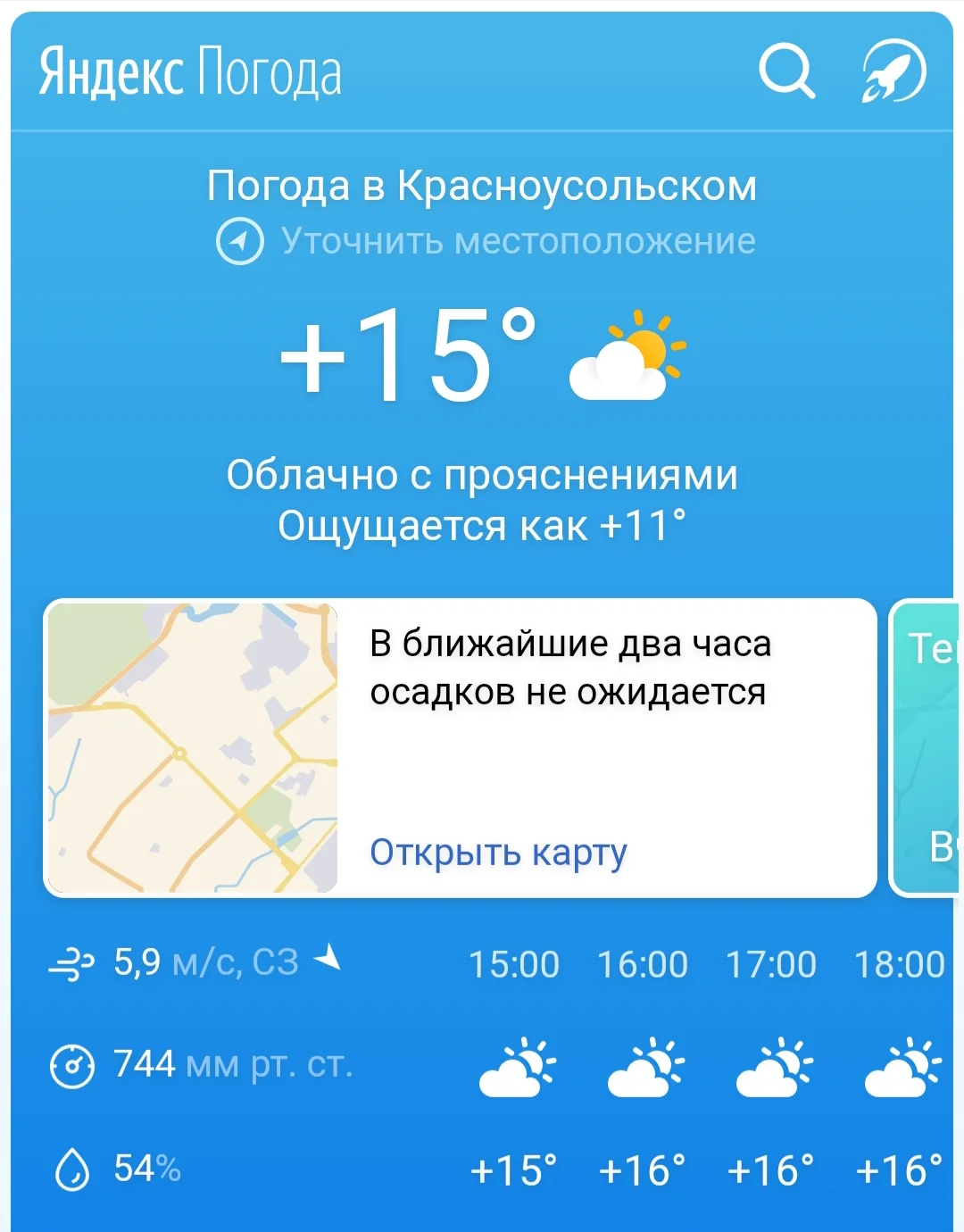This screenshot has width=964, height=1232.
Task: Open the search in Yandex Погода
Action: point(786,71)
